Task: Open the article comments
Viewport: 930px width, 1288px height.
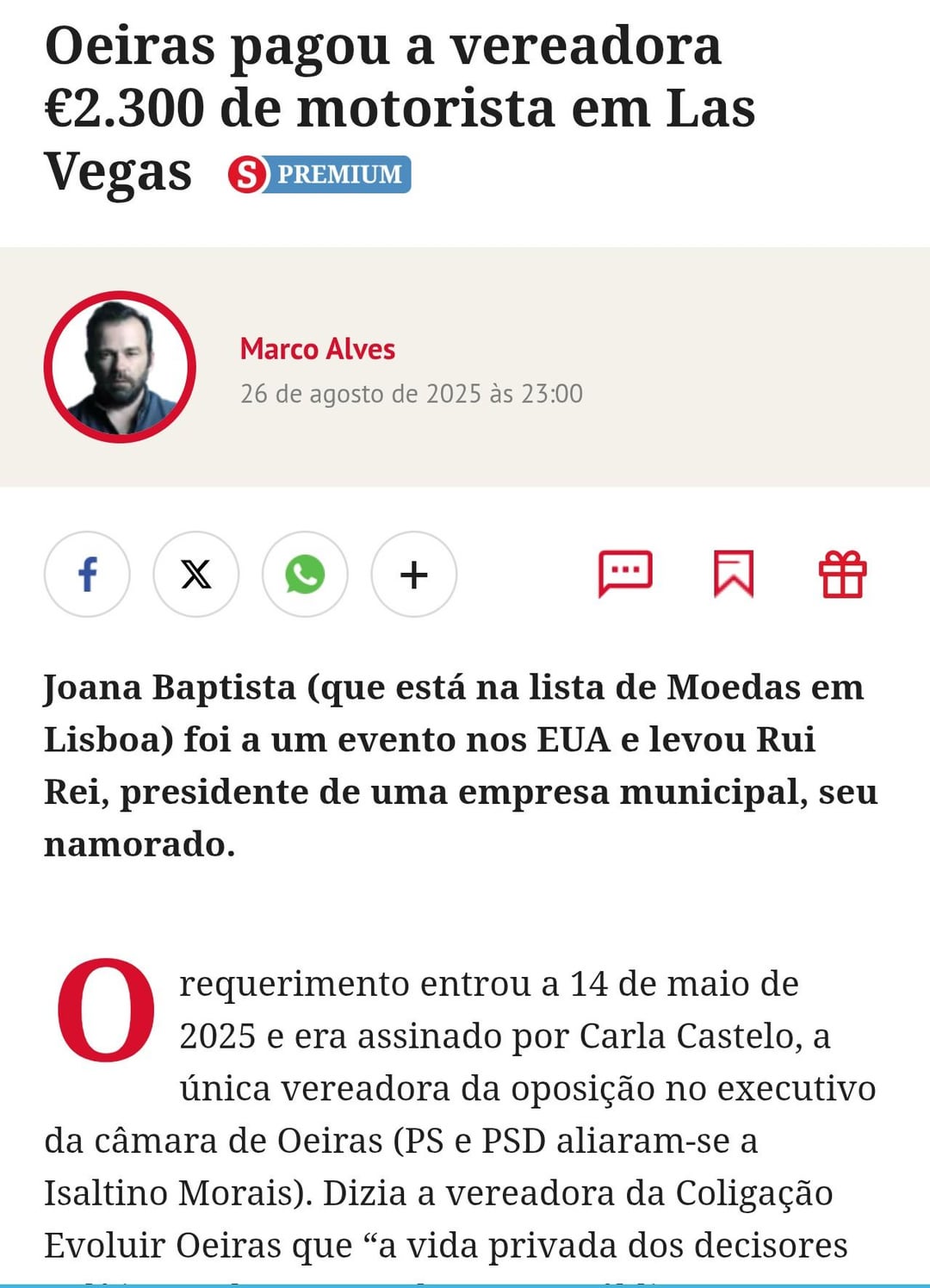Action: pos(625,574)
